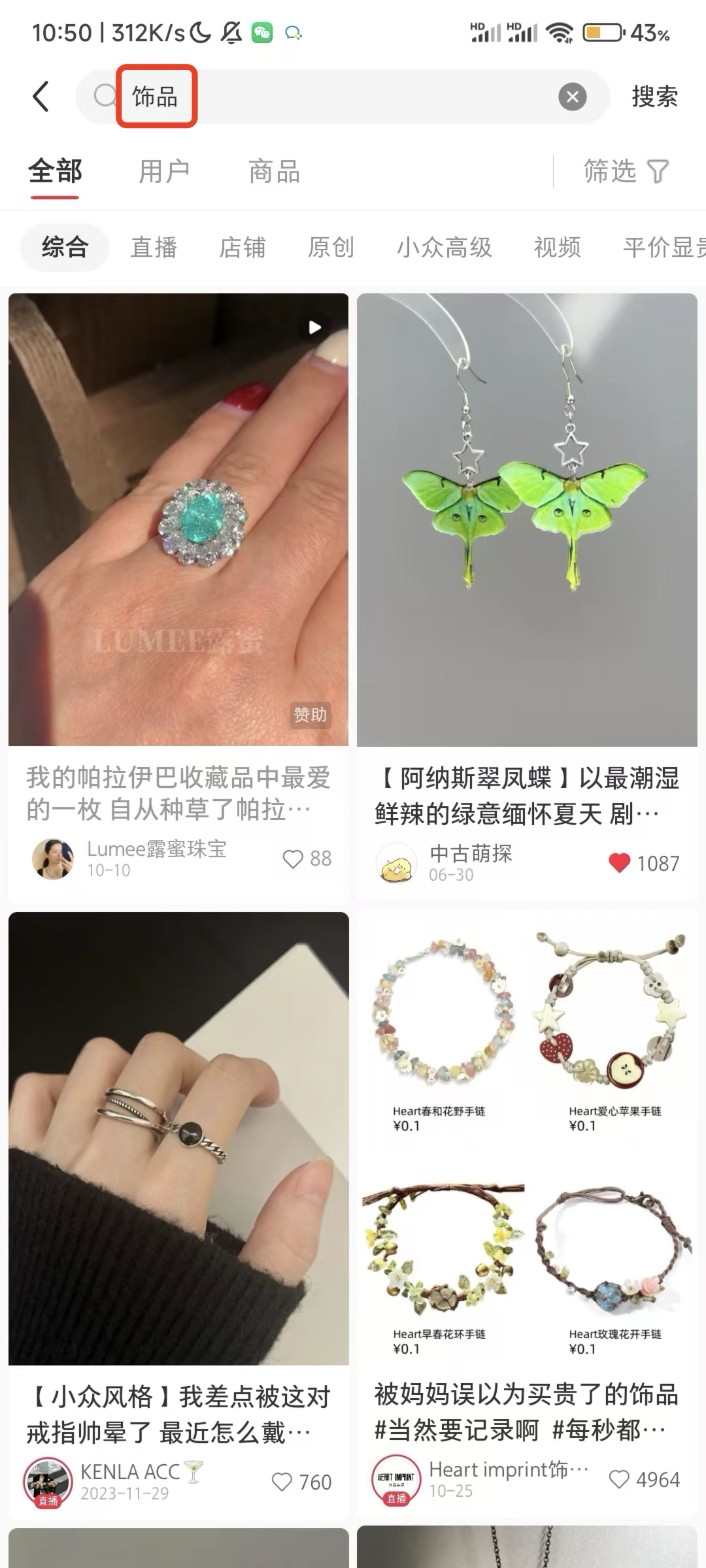
Task: Select the 直播 filter chip
Action: pyautogui.click(x=154, y=248)
